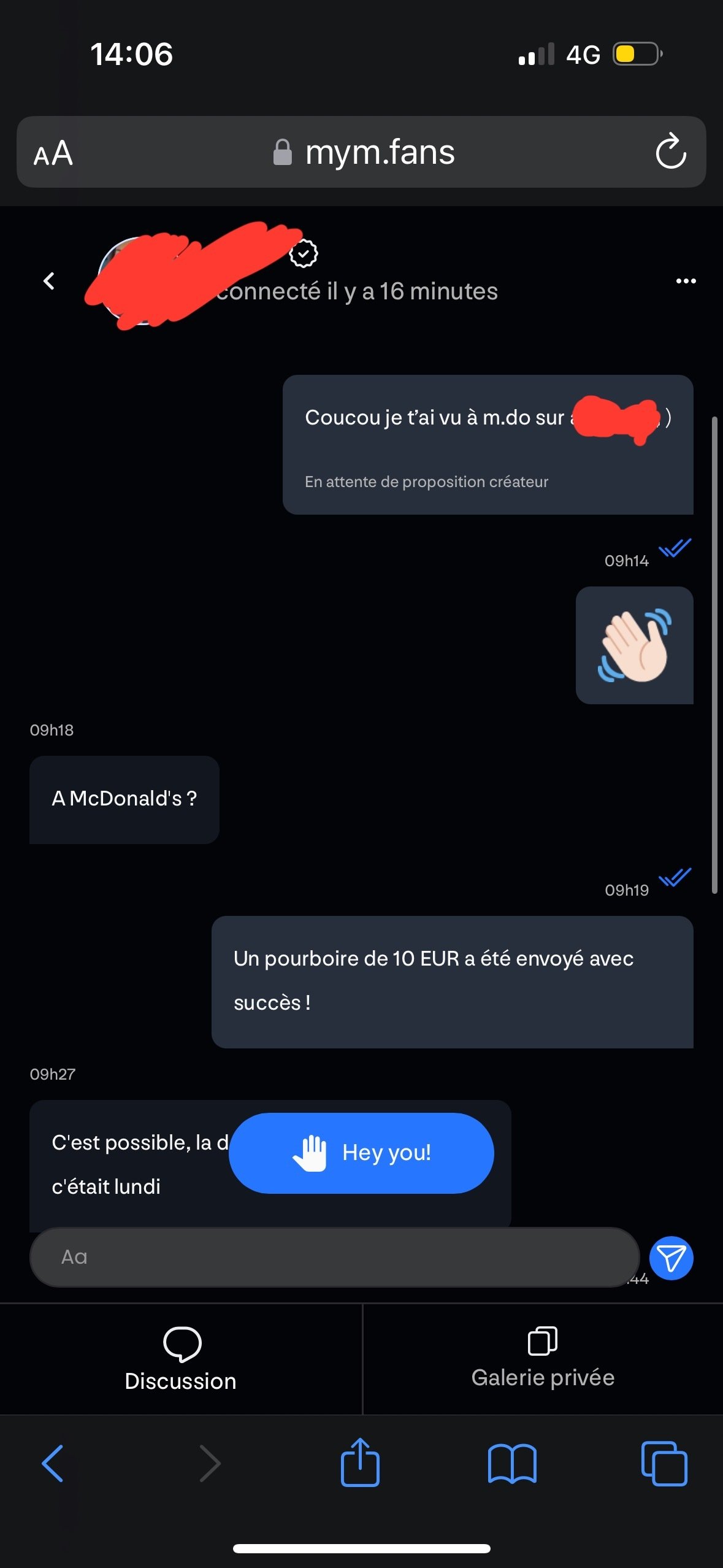Open the Galerie privée tab

tap(543, 1359)
